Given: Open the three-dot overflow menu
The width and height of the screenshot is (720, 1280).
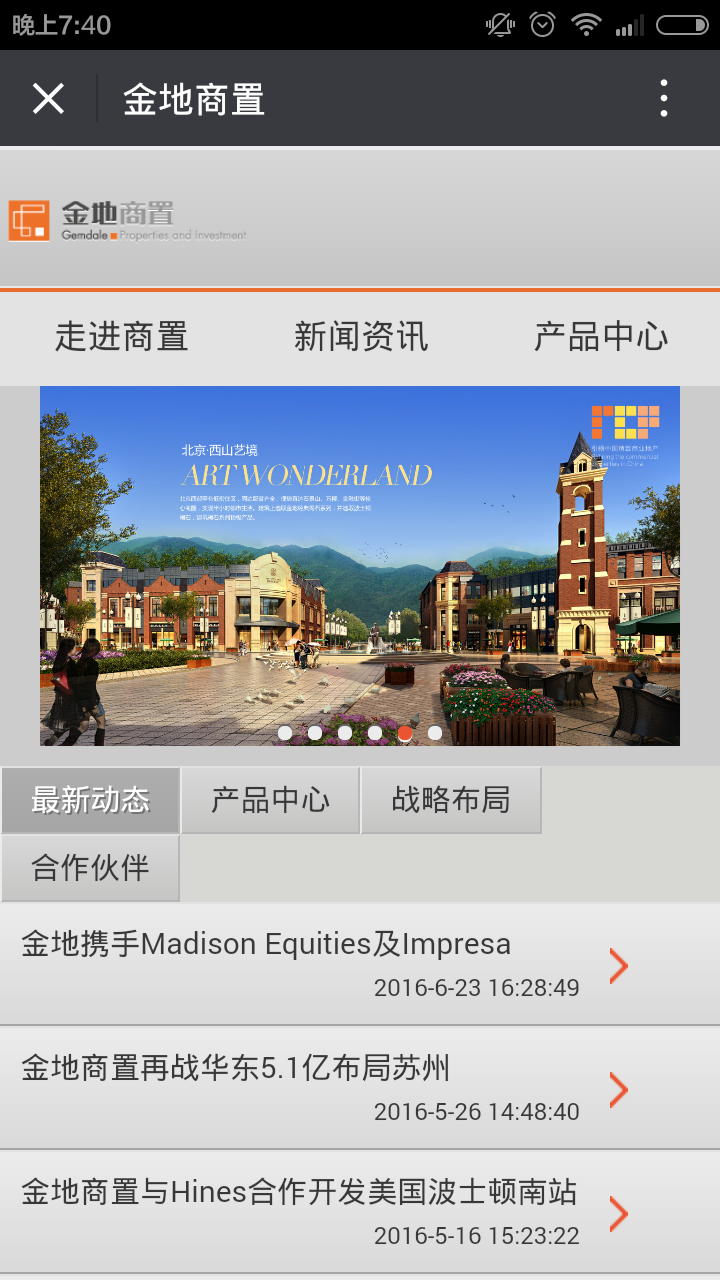Looking at the screenshot, I should 663,99.
